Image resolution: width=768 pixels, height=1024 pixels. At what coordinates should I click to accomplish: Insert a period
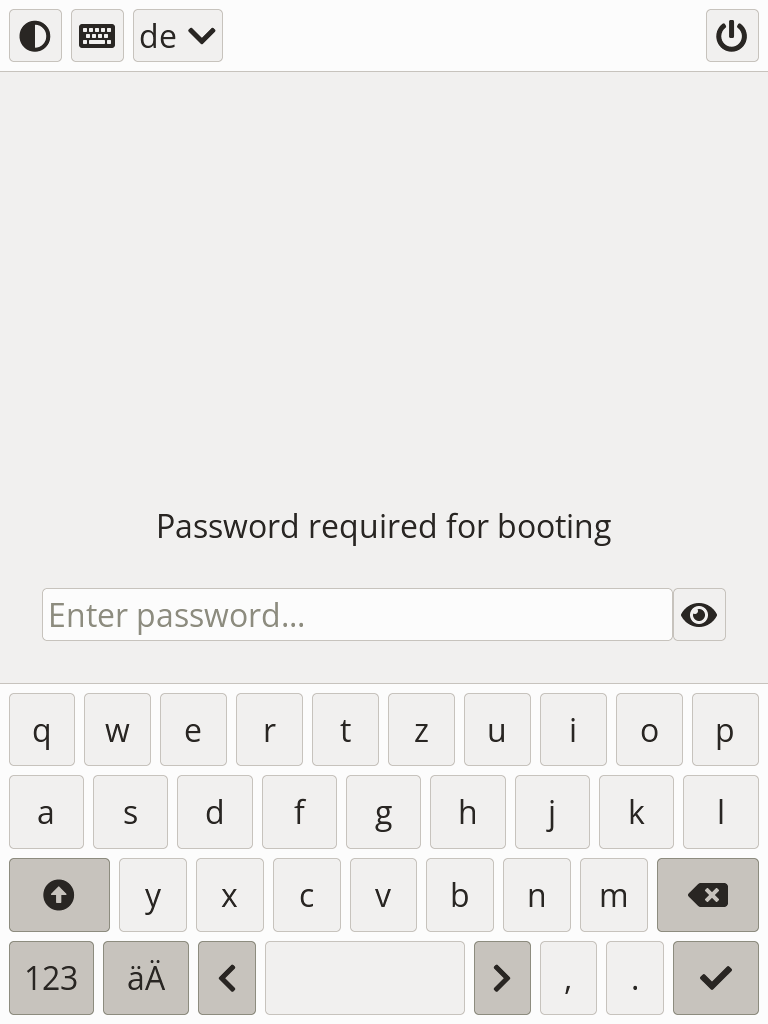click(x=635, y=978)
